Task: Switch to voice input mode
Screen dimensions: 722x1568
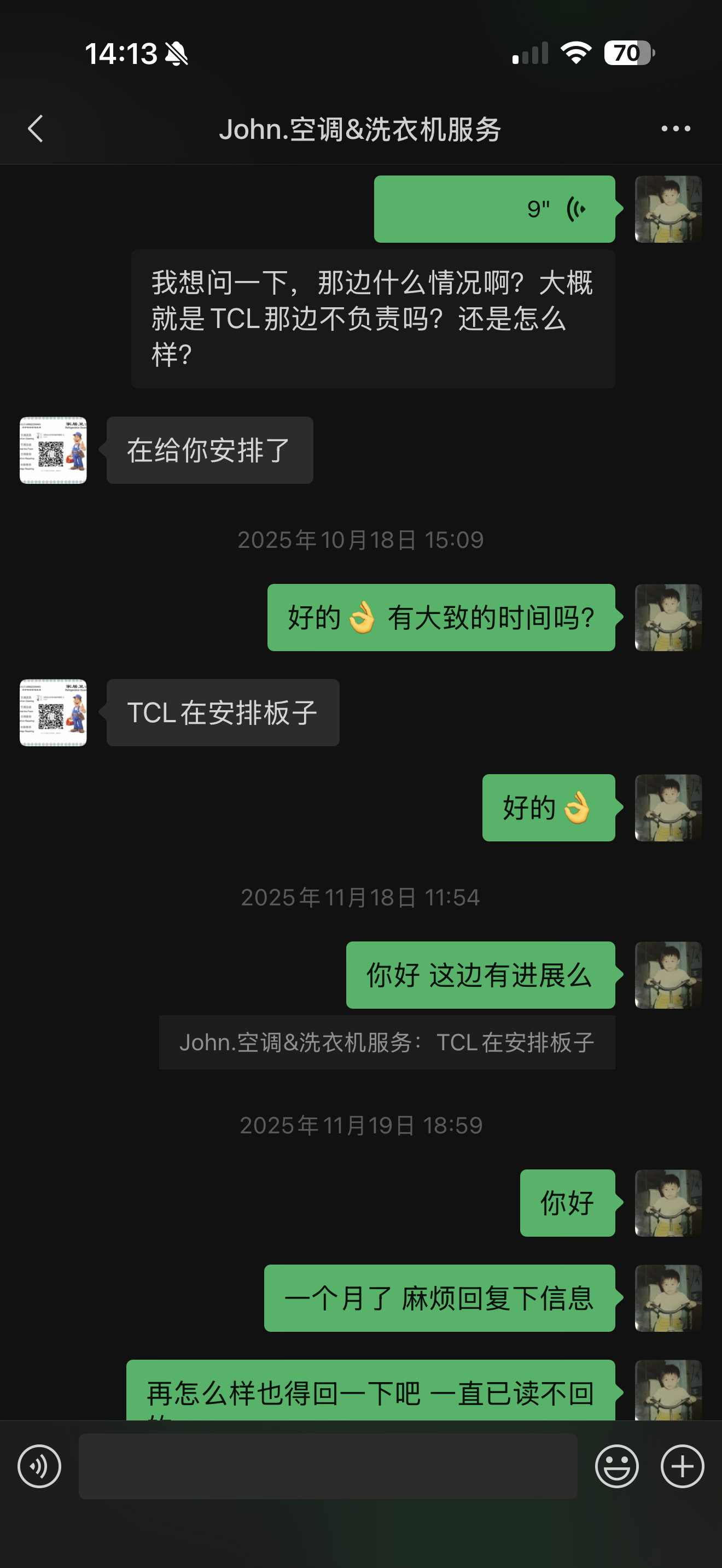Action: pyautogui.click(x=39, y=1466)
